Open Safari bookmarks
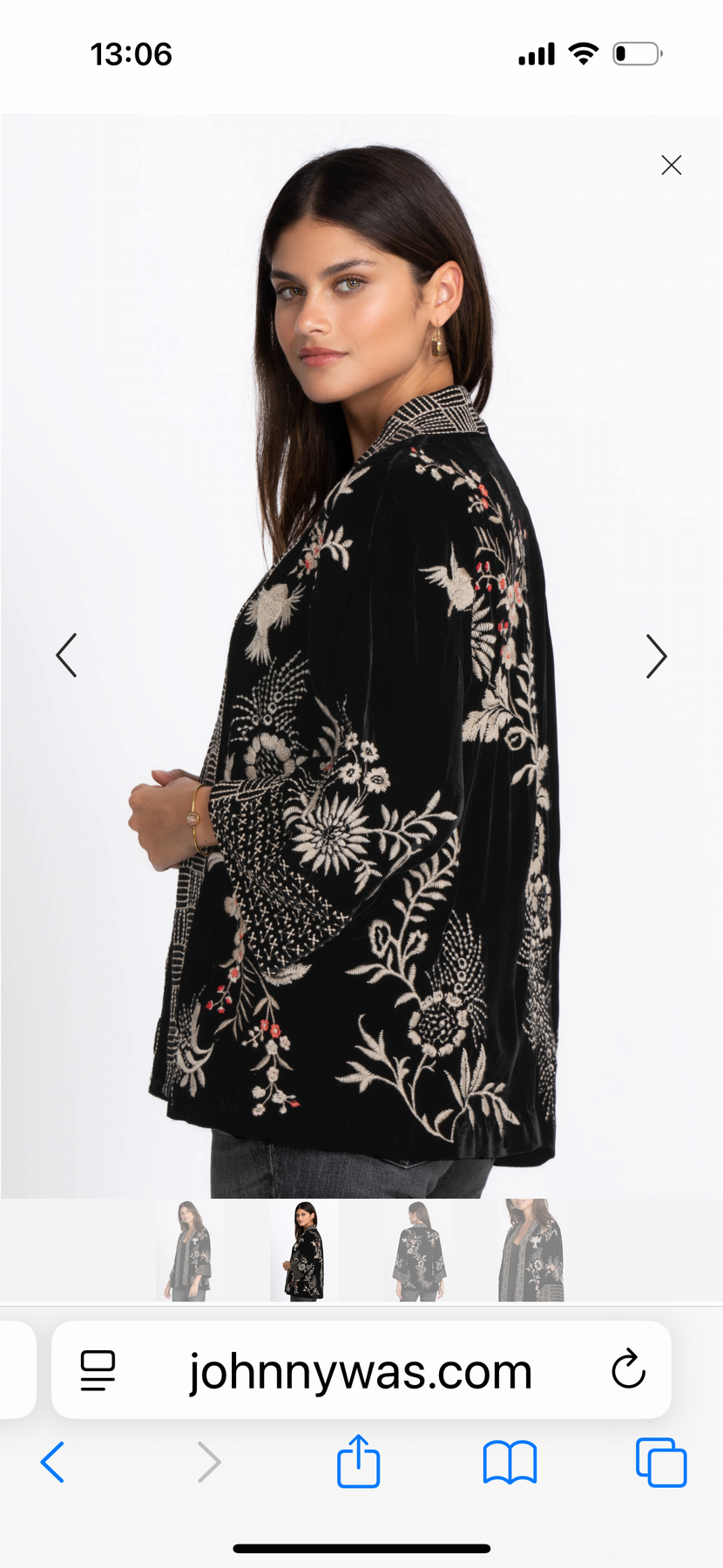Viewport: 723px width, 1568px height. coord(510,1462)
